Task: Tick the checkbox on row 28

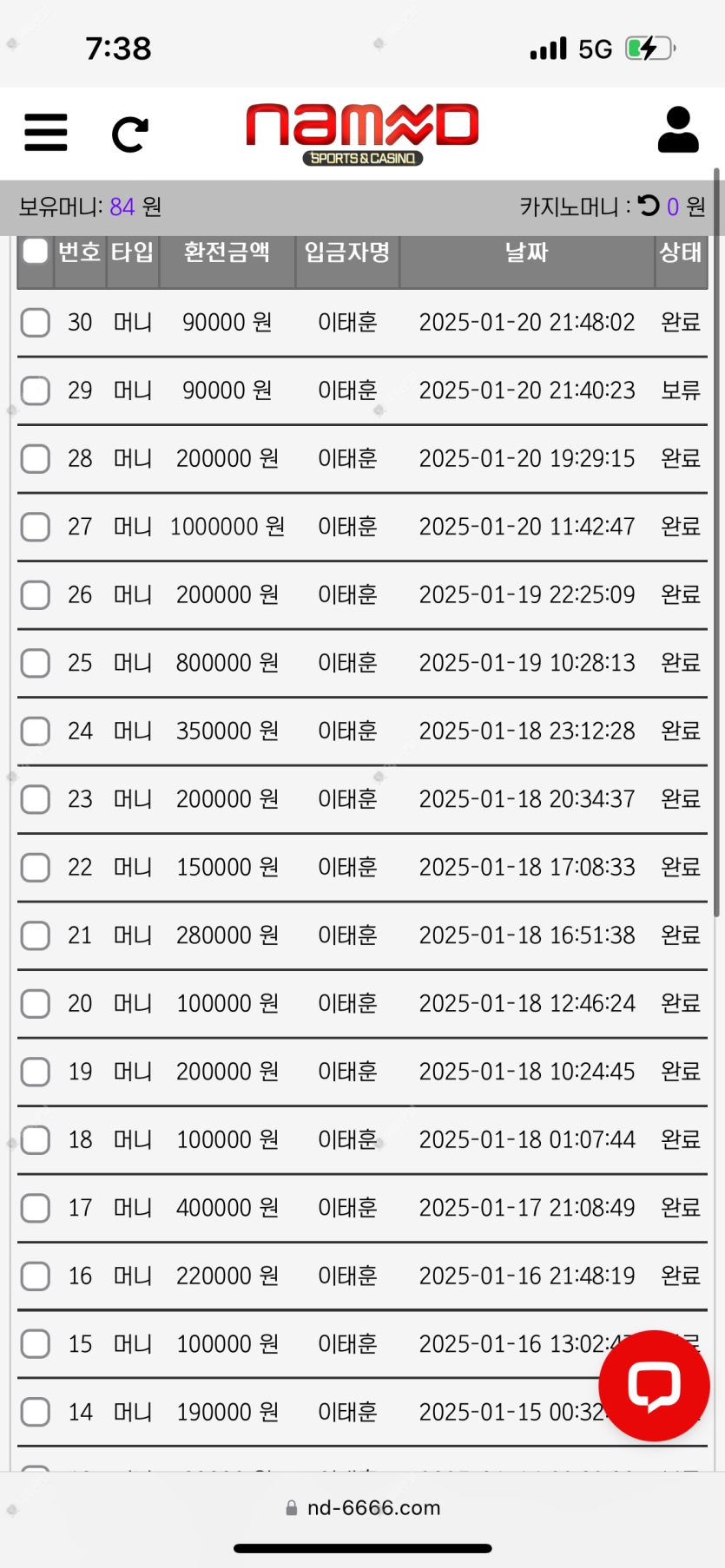Action: (36, 458)
